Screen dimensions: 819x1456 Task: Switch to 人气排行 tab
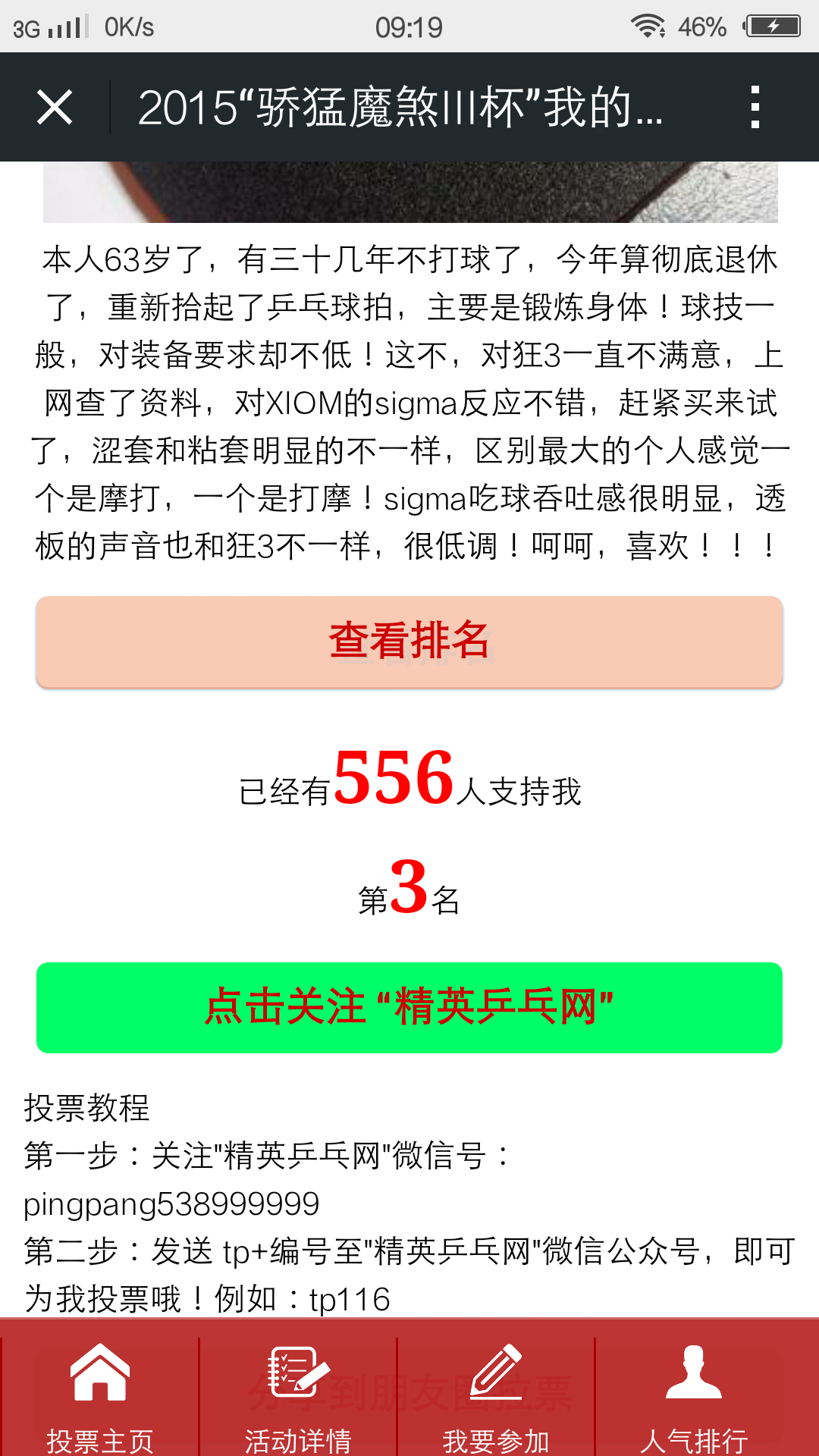pos(694,1395)
